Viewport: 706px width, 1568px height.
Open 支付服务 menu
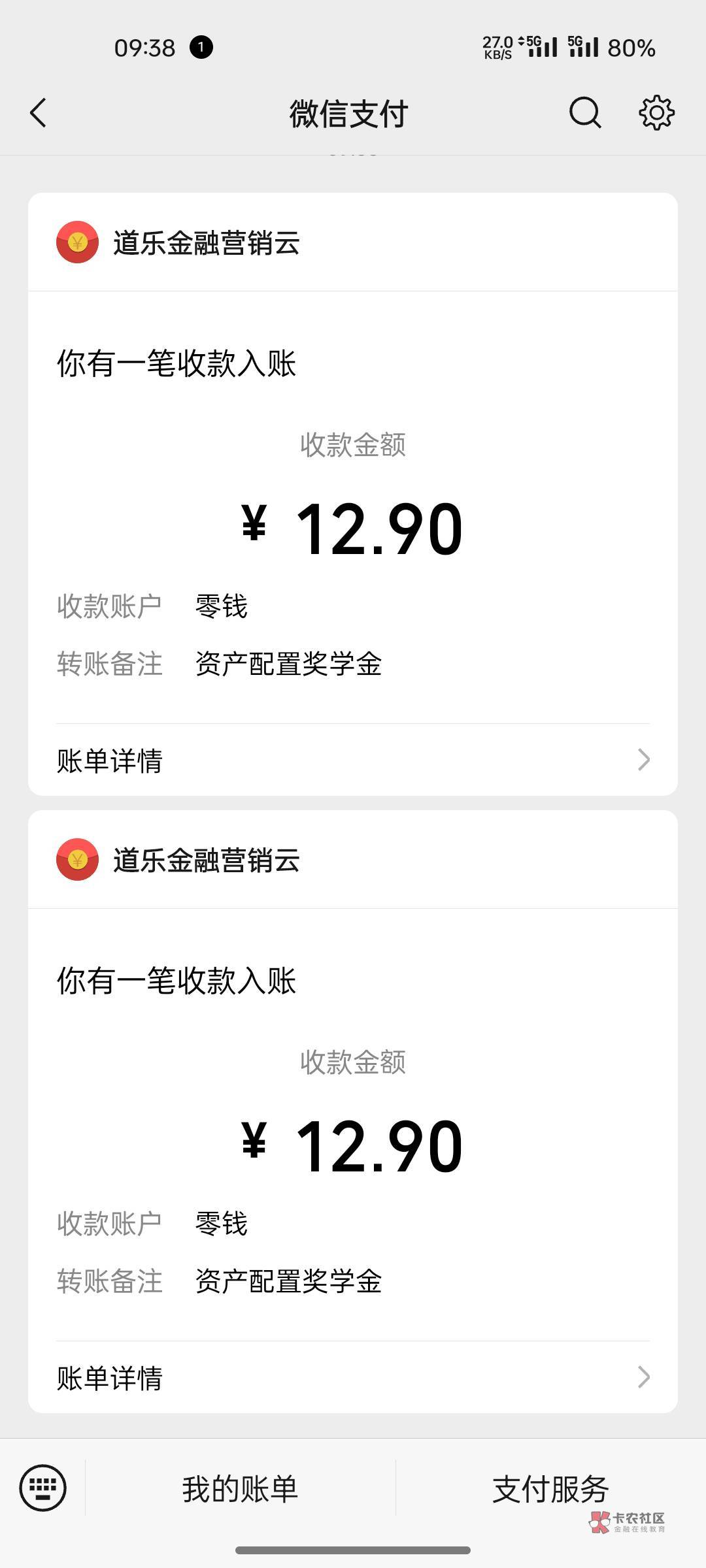[x=550, y=1488]
